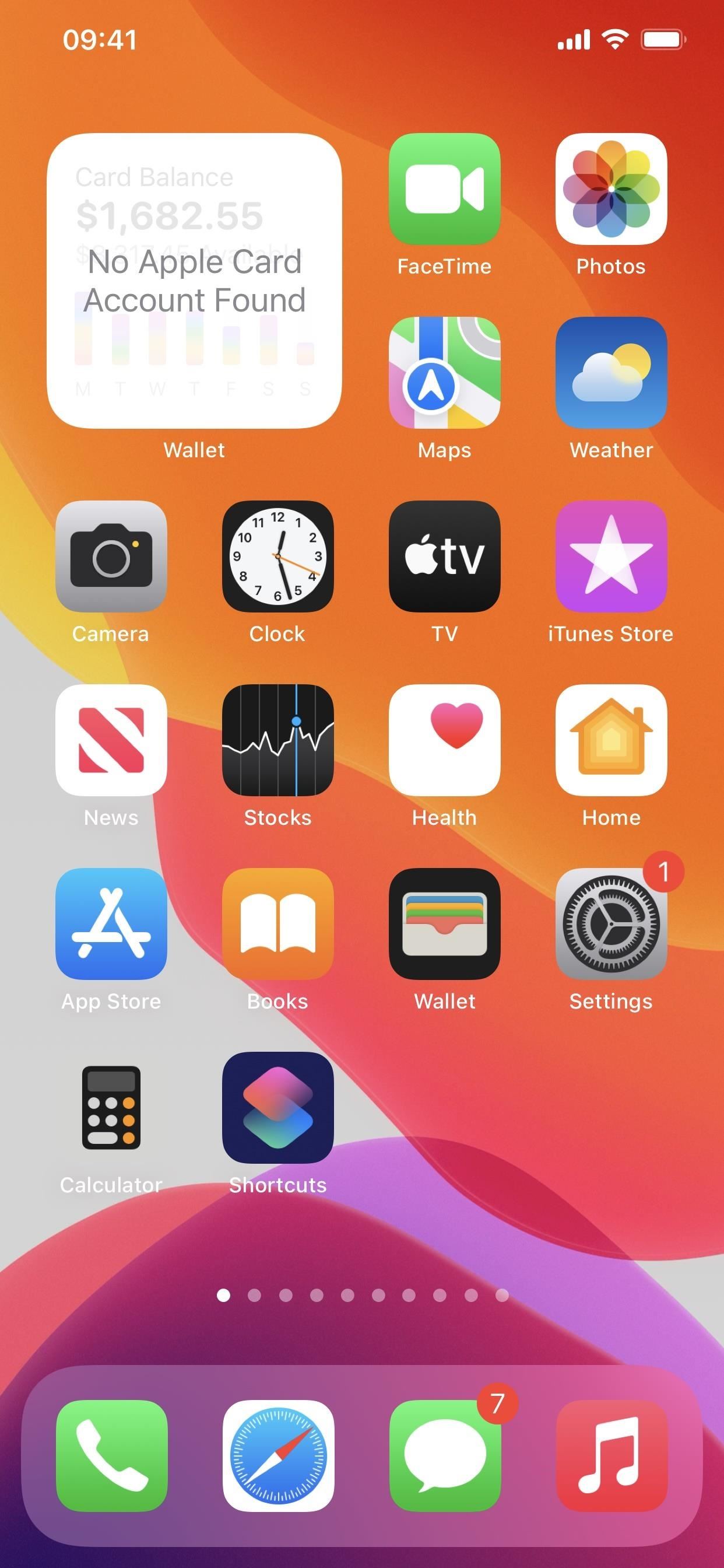724x1568 pixels.
Task: Open the Home app
Action: (x=611, y=740)
